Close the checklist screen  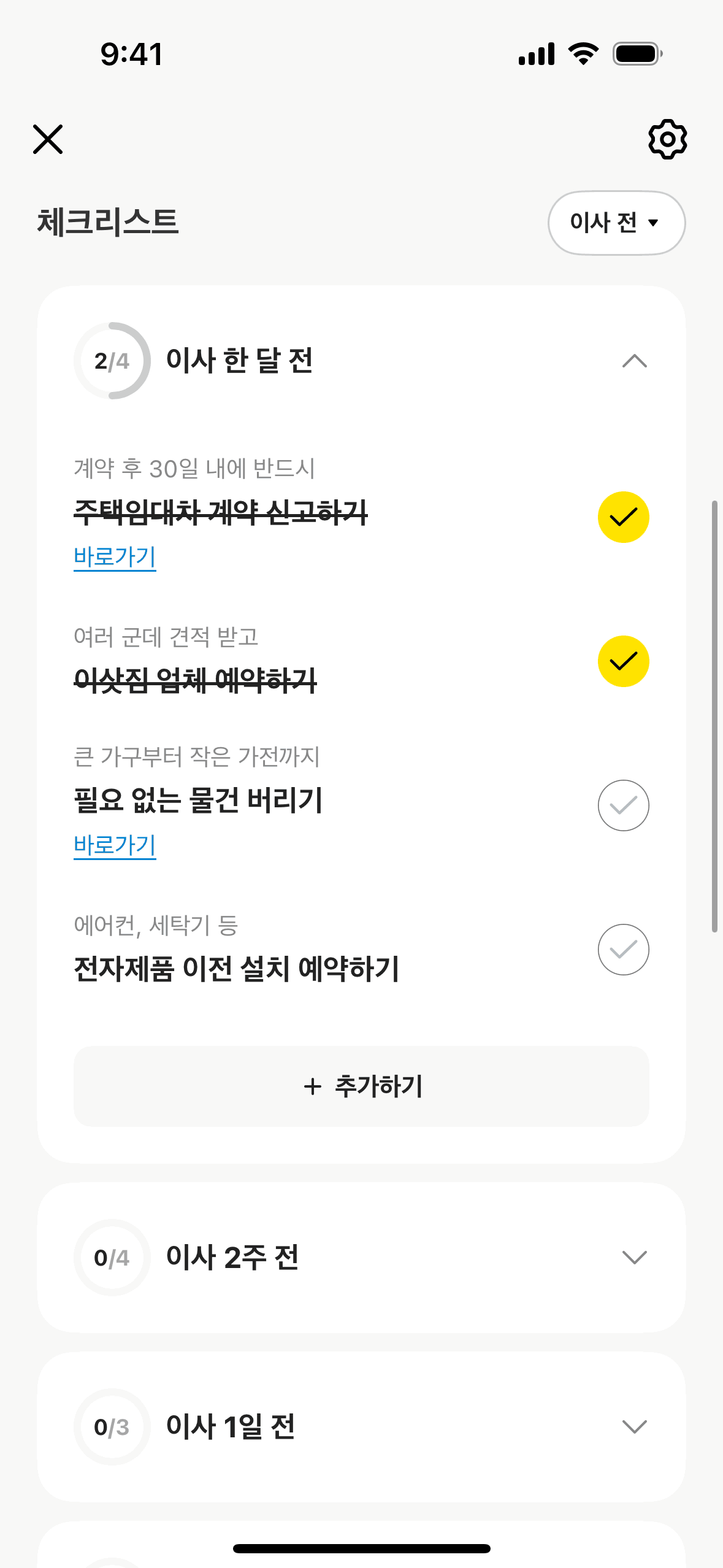pyautogui.click(x=48, y=139)
